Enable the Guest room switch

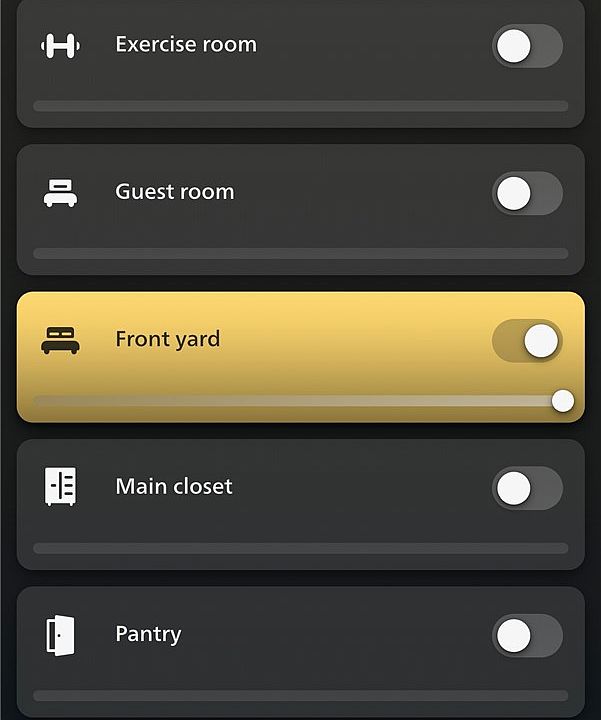tap(527, 194)
